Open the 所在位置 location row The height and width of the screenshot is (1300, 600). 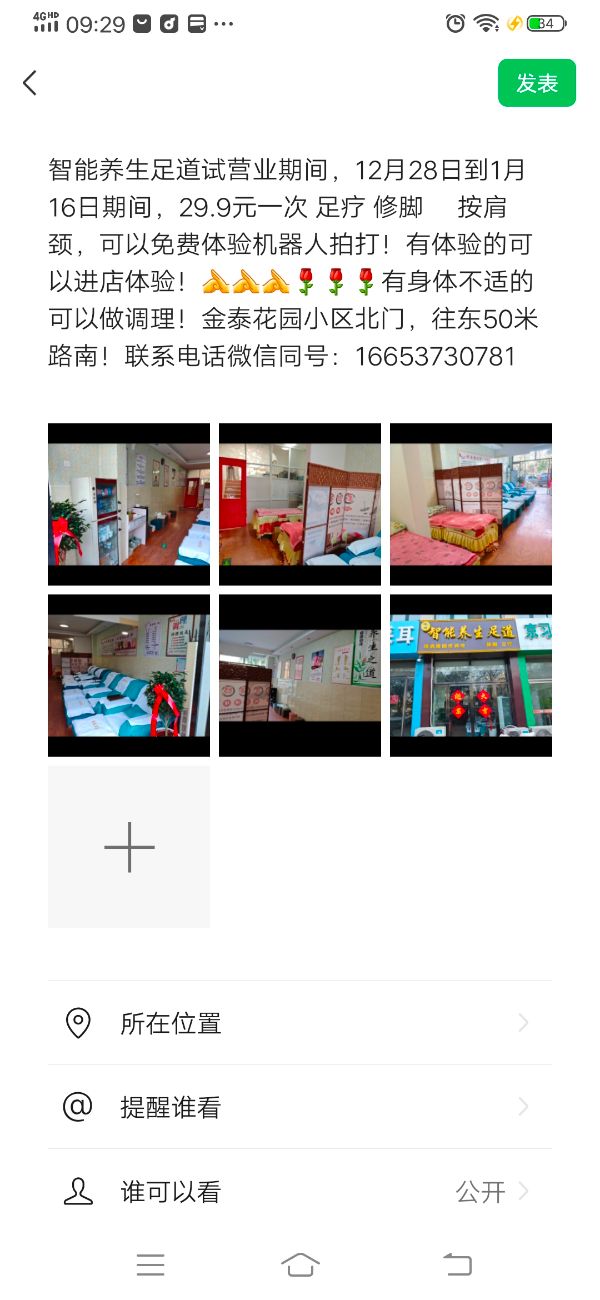click(x=300, y=1023)
